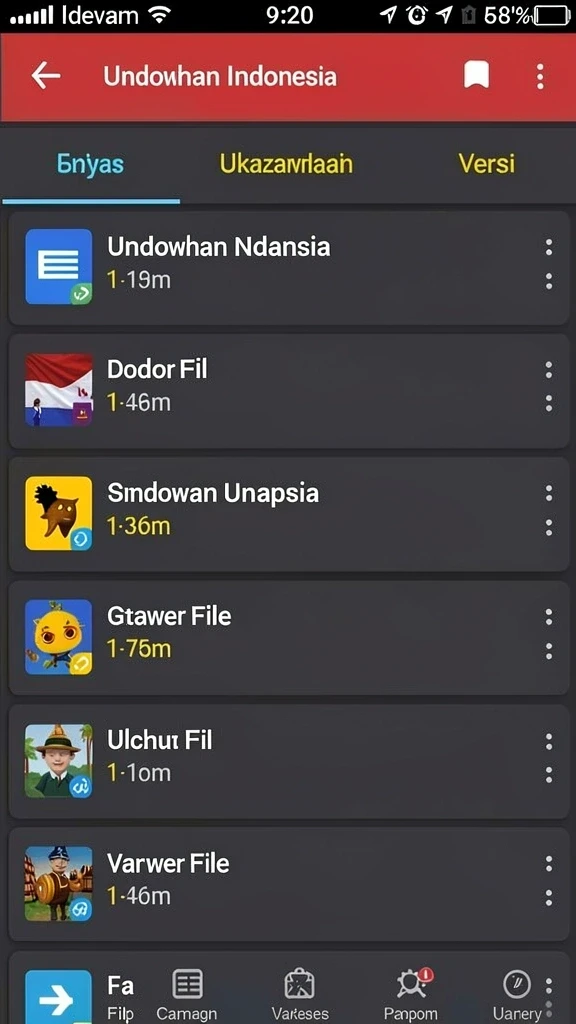Open more options for Dodor Fil
576x1024 pixels.
click(x=549, y=387)
